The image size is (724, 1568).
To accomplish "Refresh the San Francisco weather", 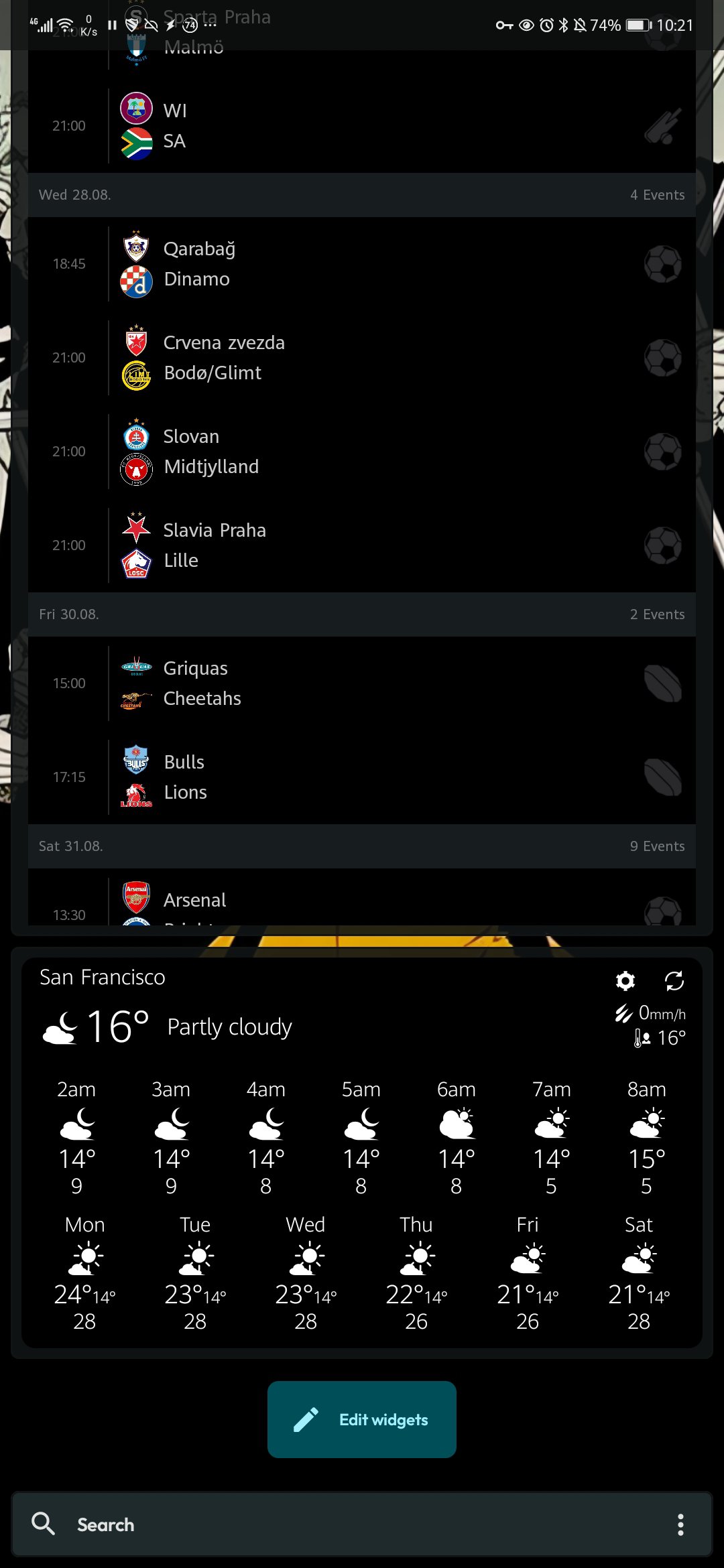I will pos(674,981).
